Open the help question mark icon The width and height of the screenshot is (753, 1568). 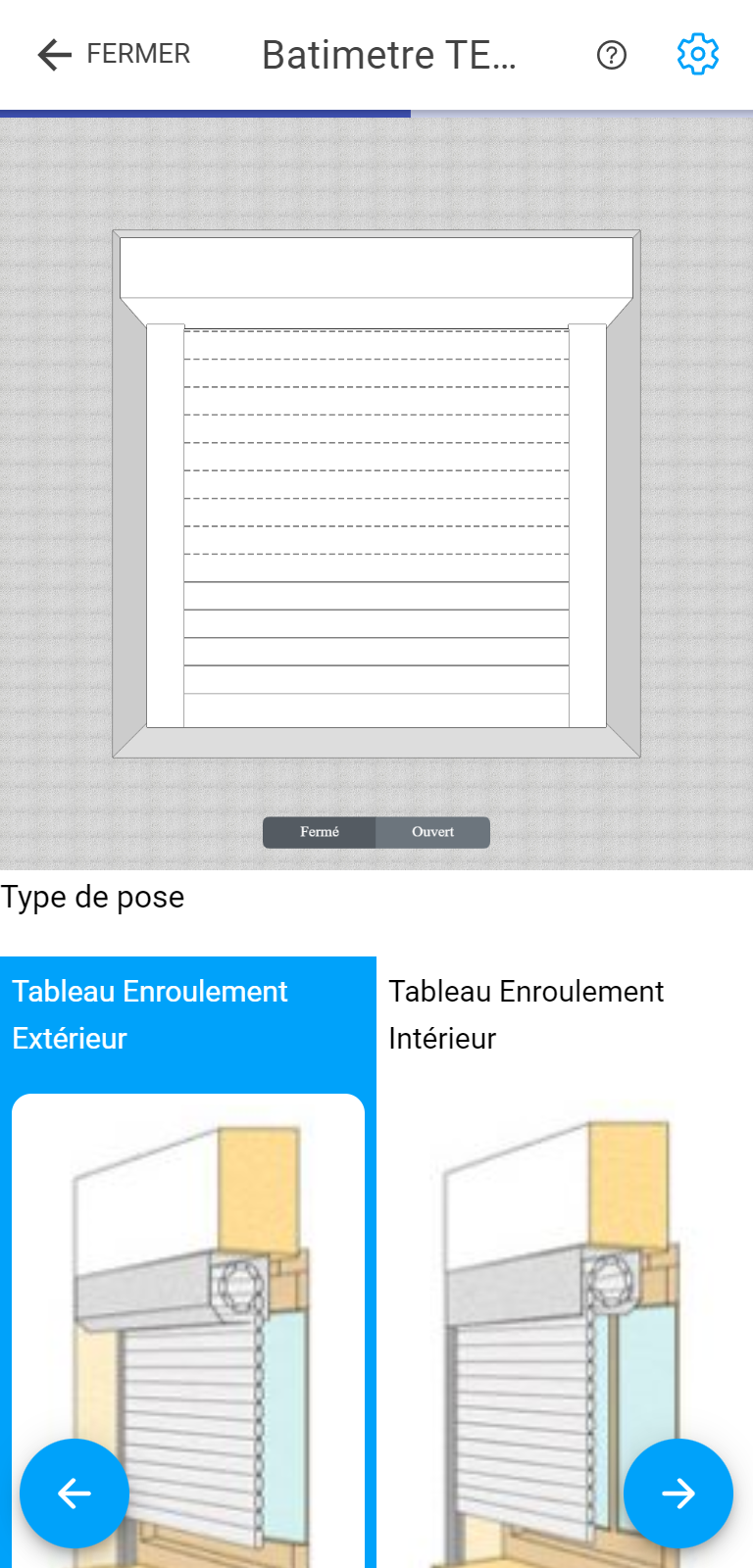(x=612, y=55)
